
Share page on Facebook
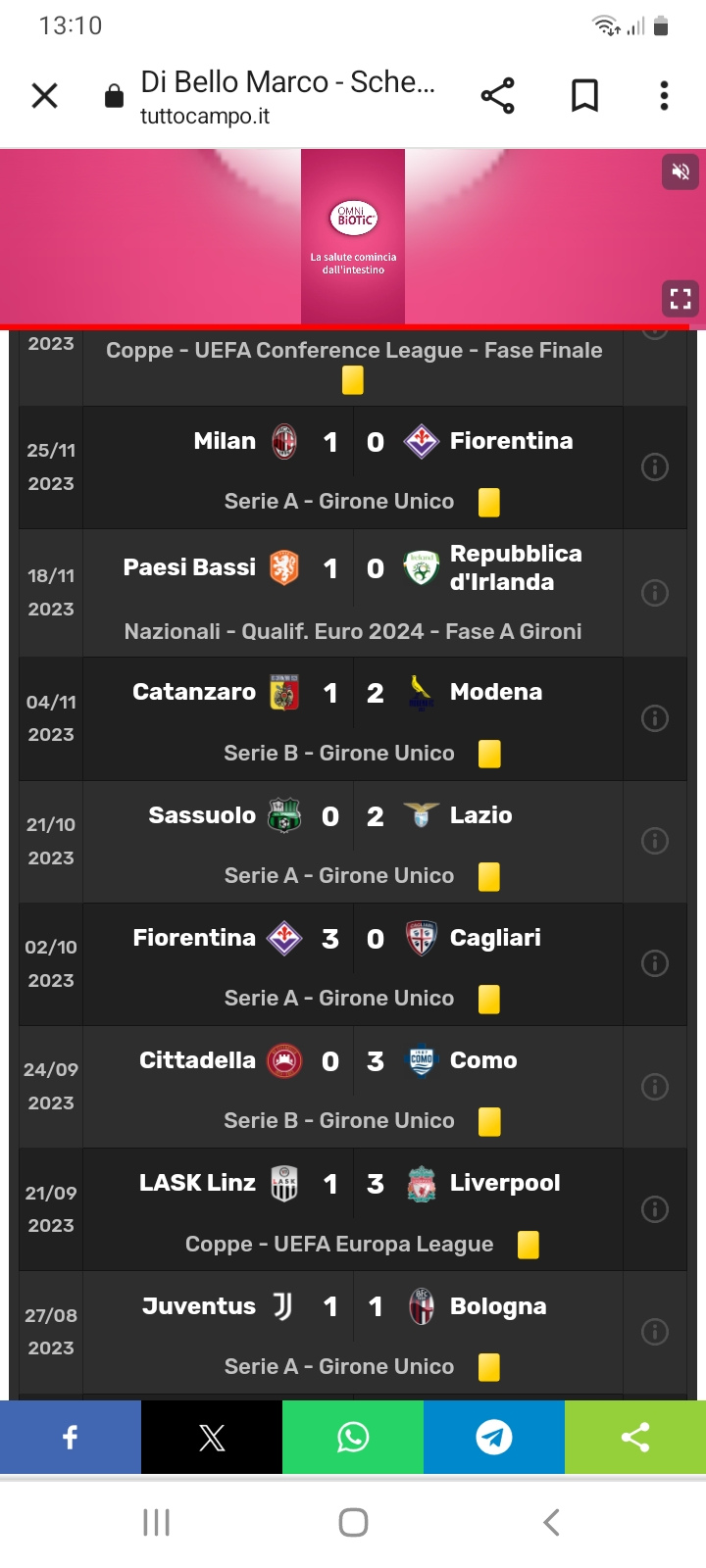pos(71,1438)
